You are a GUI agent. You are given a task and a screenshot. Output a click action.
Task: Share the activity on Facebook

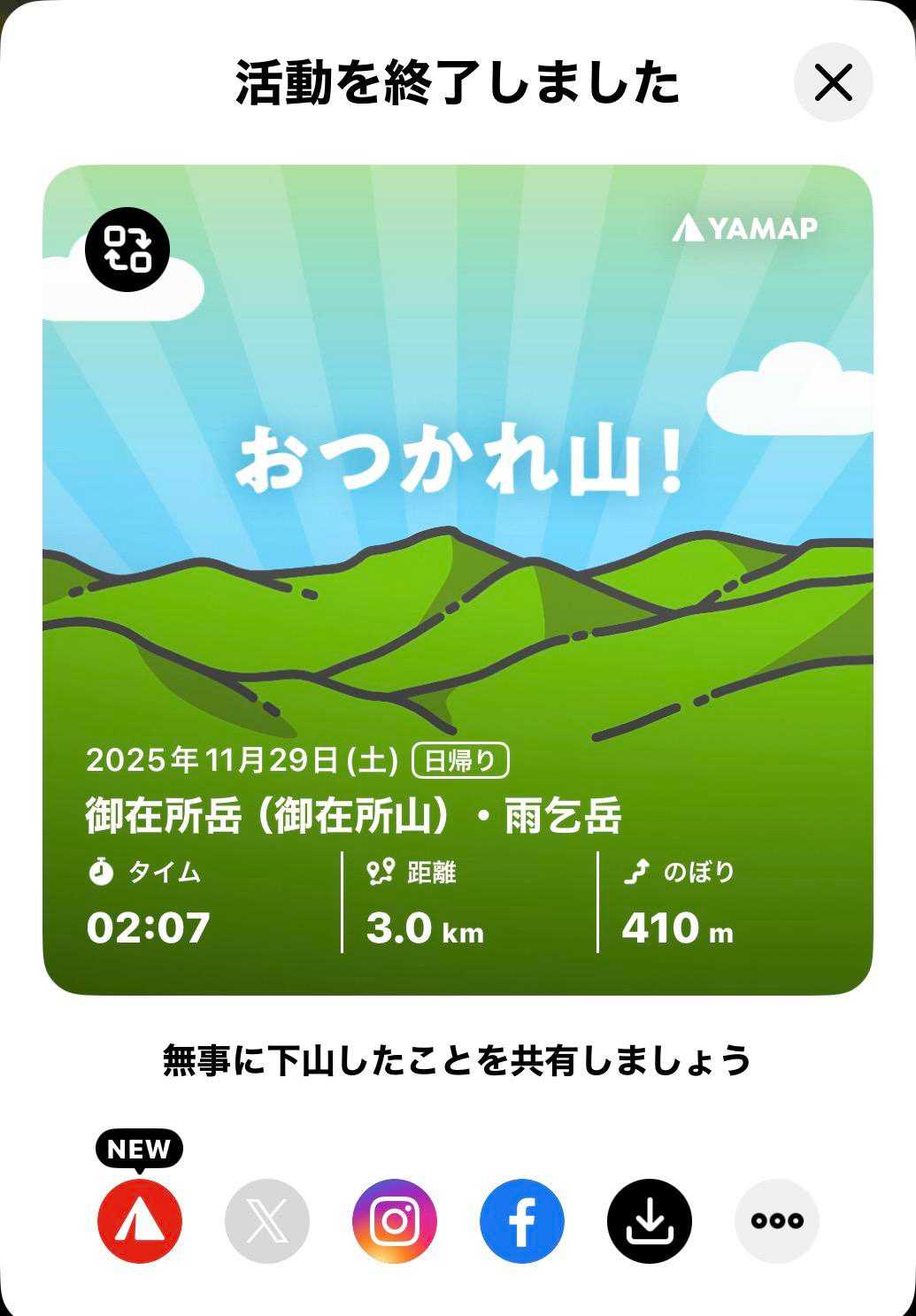[x=522, y=1220]
